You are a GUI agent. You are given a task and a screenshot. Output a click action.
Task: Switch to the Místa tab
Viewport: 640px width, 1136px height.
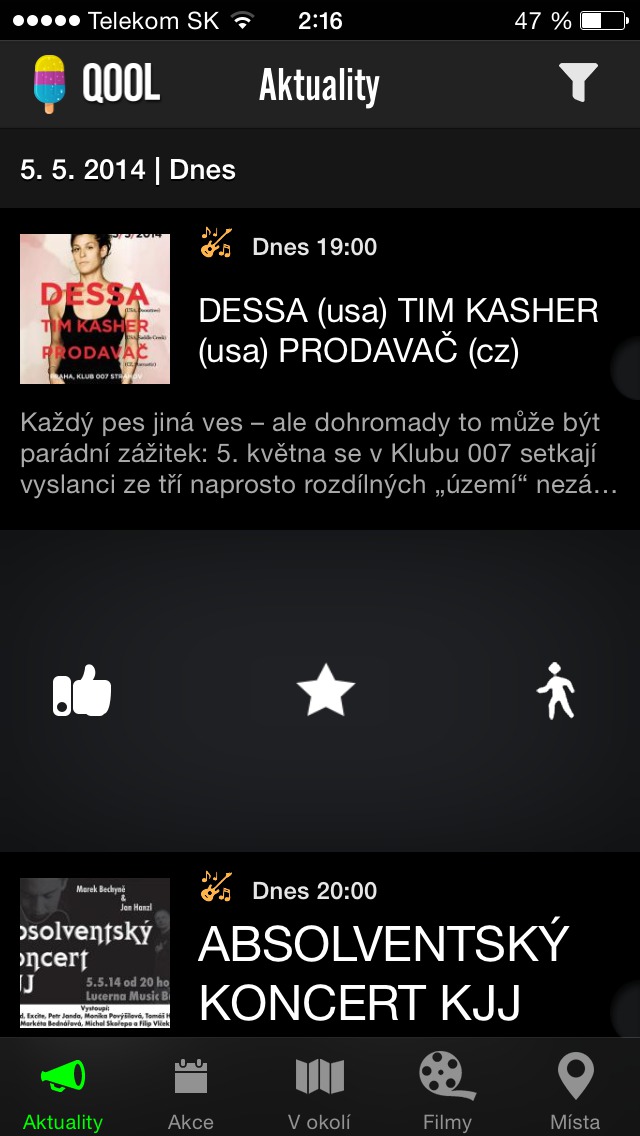(575, 1092)
